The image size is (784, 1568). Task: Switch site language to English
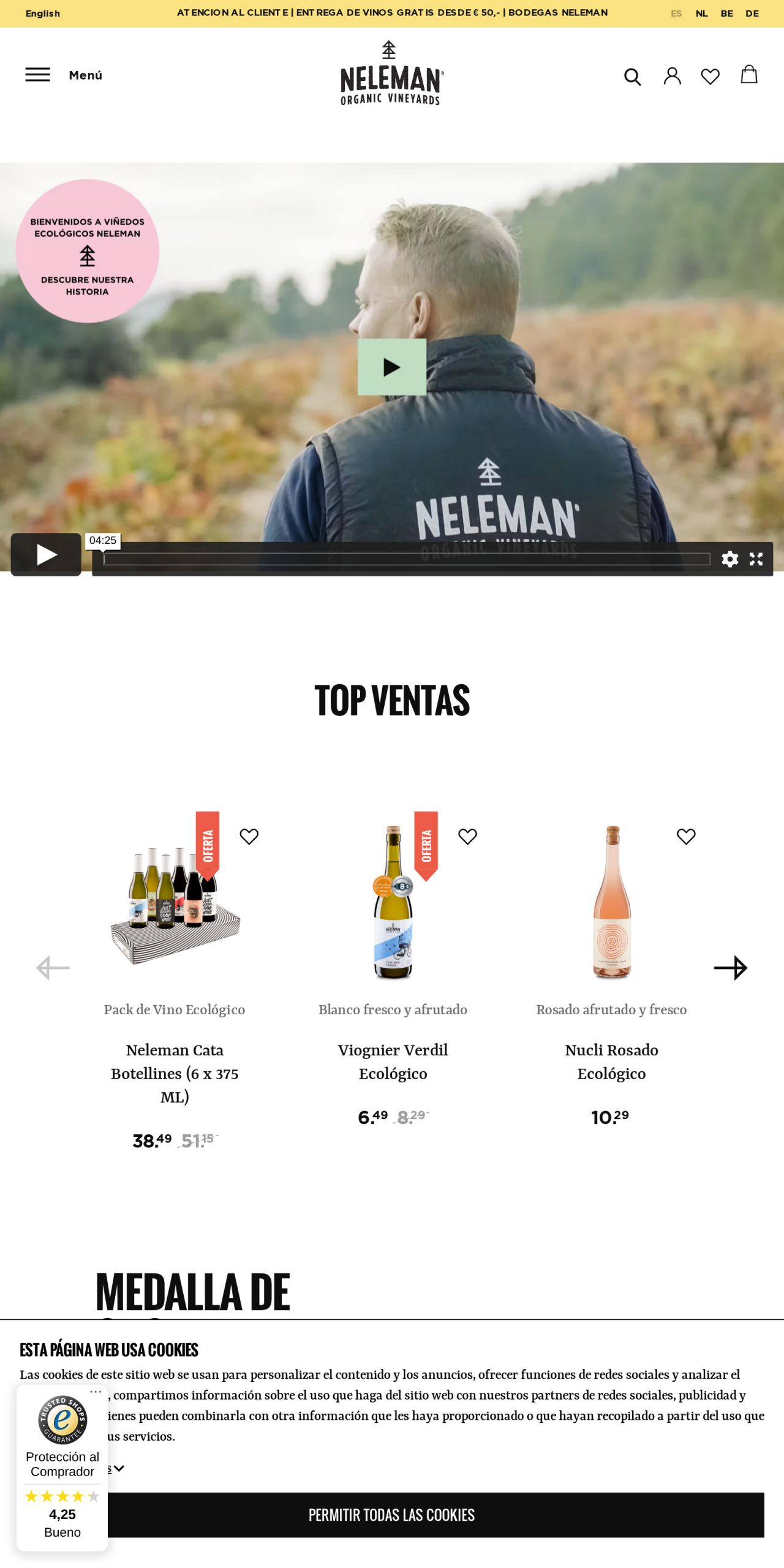click(43, 13)
